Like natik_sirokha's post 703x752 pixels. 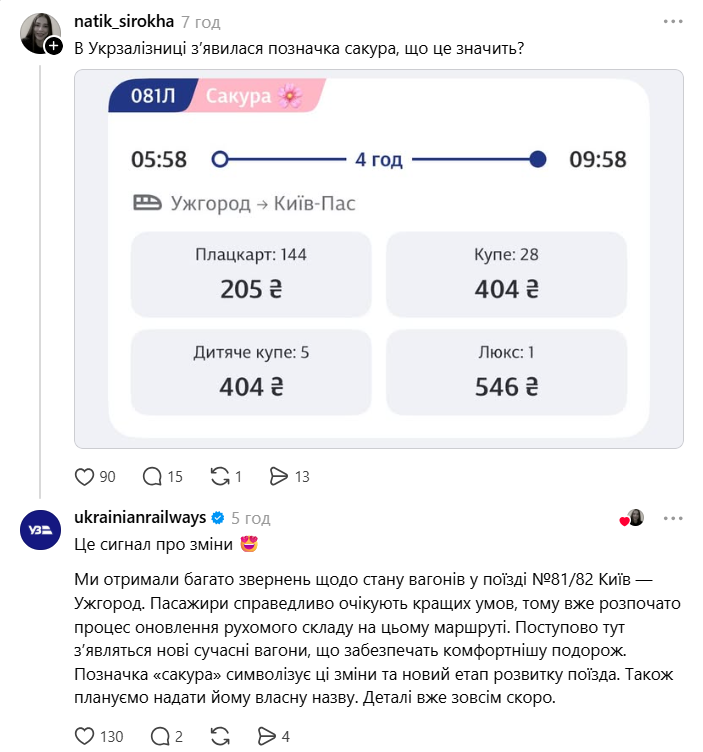tap(85, 477)
